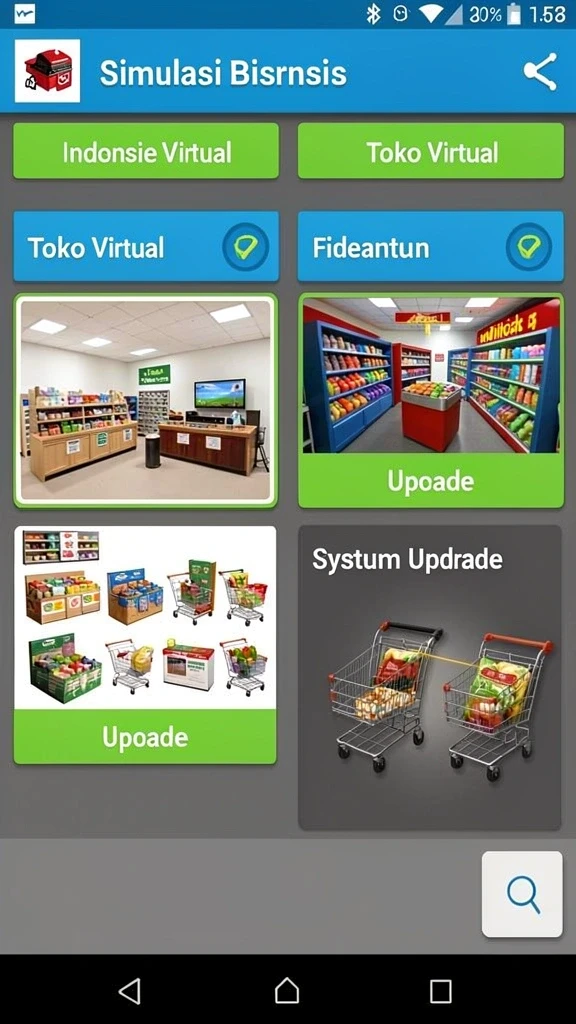The height and width of the screenshot is (1024, 576).
Task: Open search with the magnifier button
Action: 522,894
